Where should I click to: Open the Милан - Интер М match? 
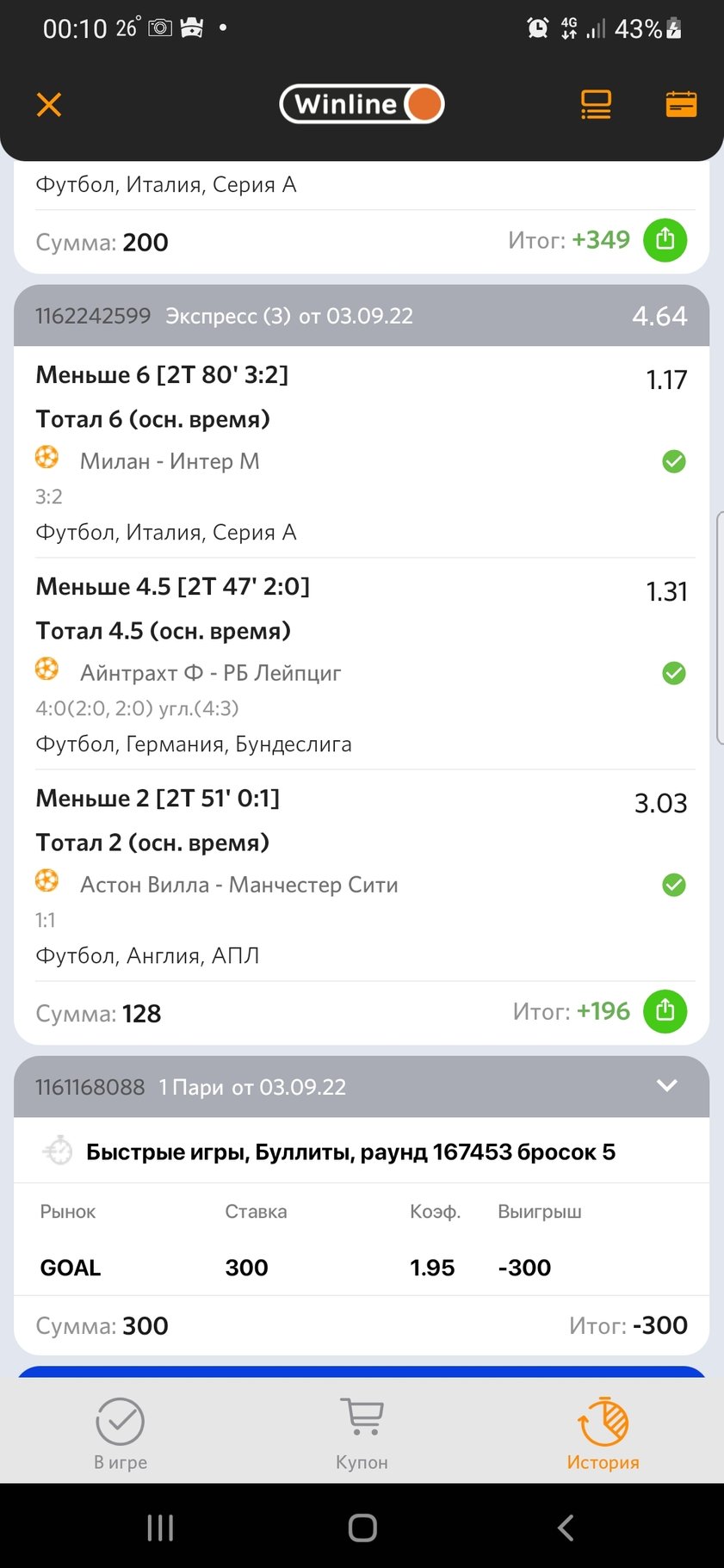click(170, 461)
